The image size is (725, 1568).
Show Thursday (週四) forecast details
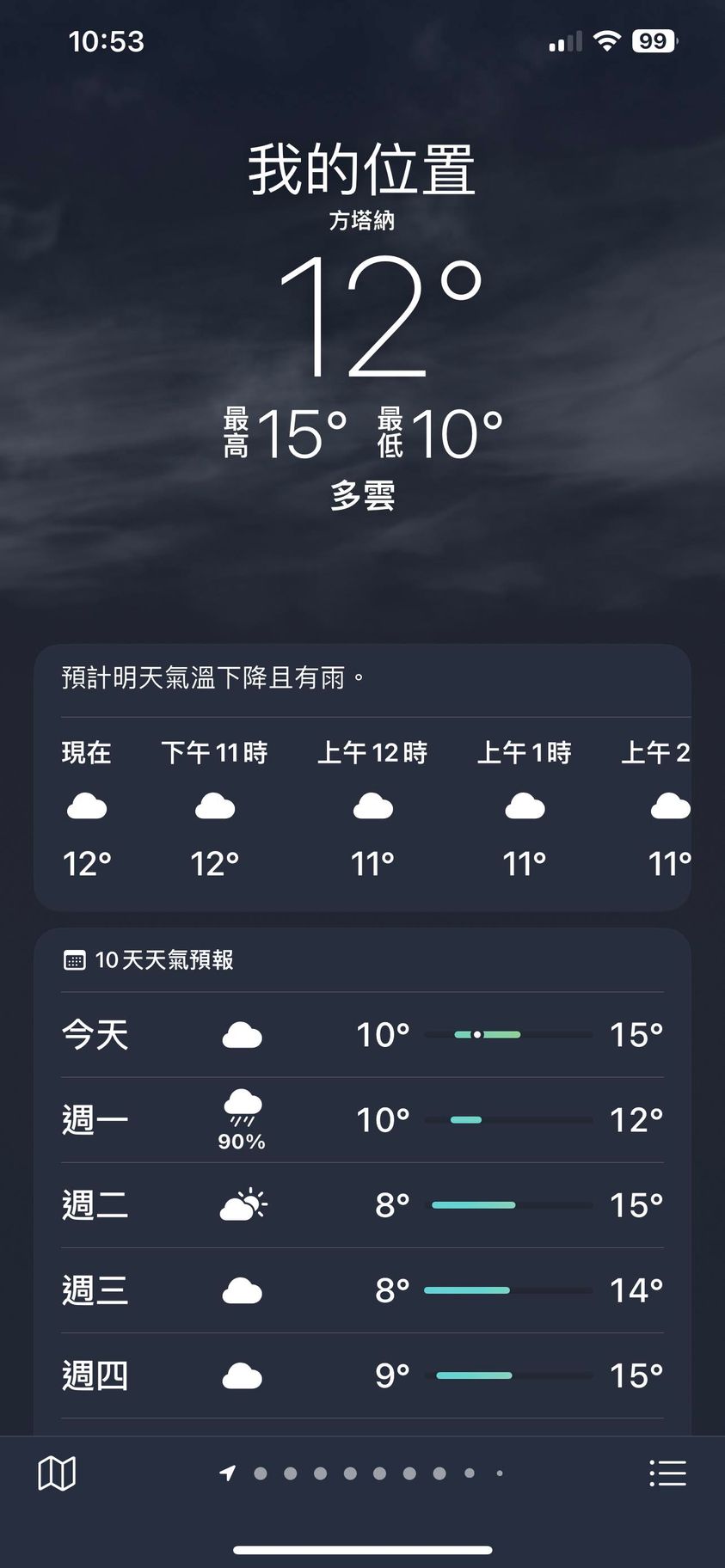pos(362,1375)
